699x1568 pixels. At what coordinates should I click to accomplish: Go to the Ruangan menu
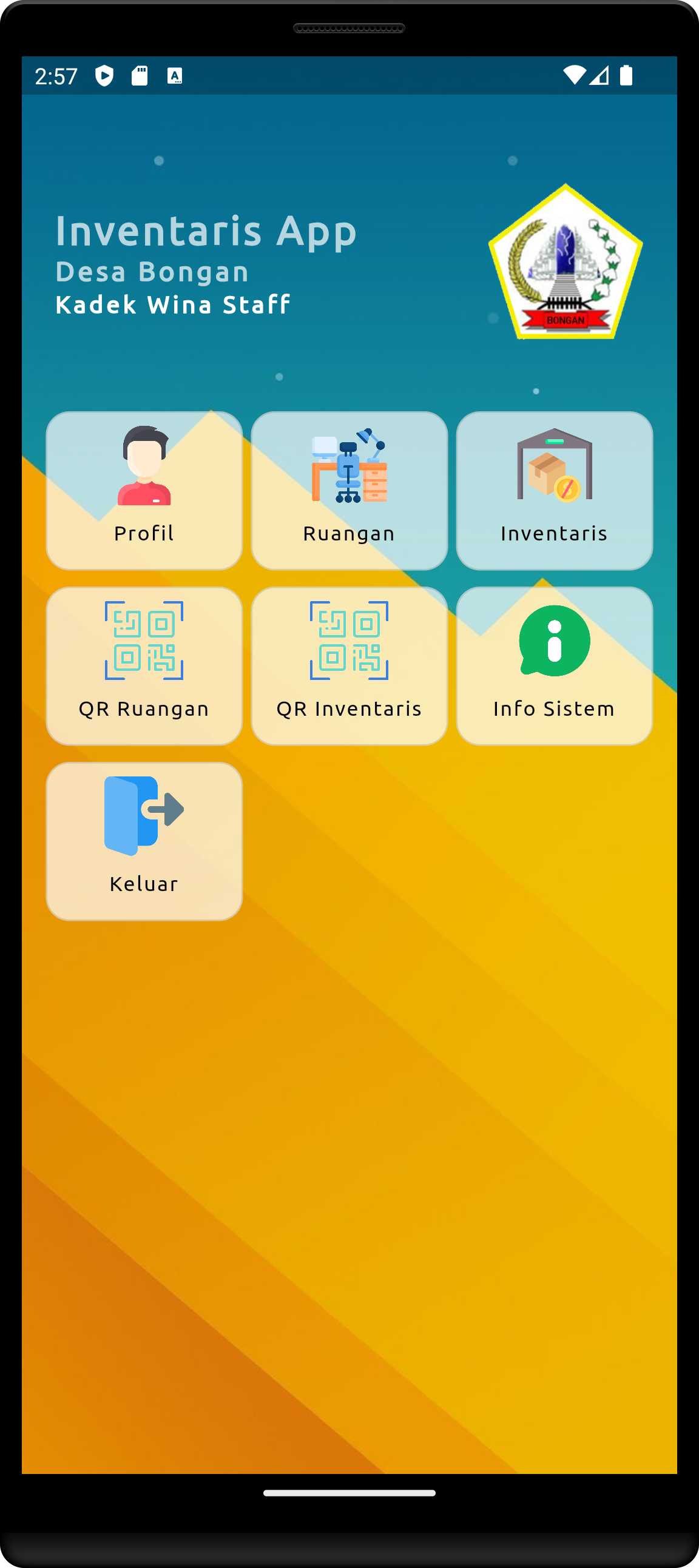click(349, 491)
